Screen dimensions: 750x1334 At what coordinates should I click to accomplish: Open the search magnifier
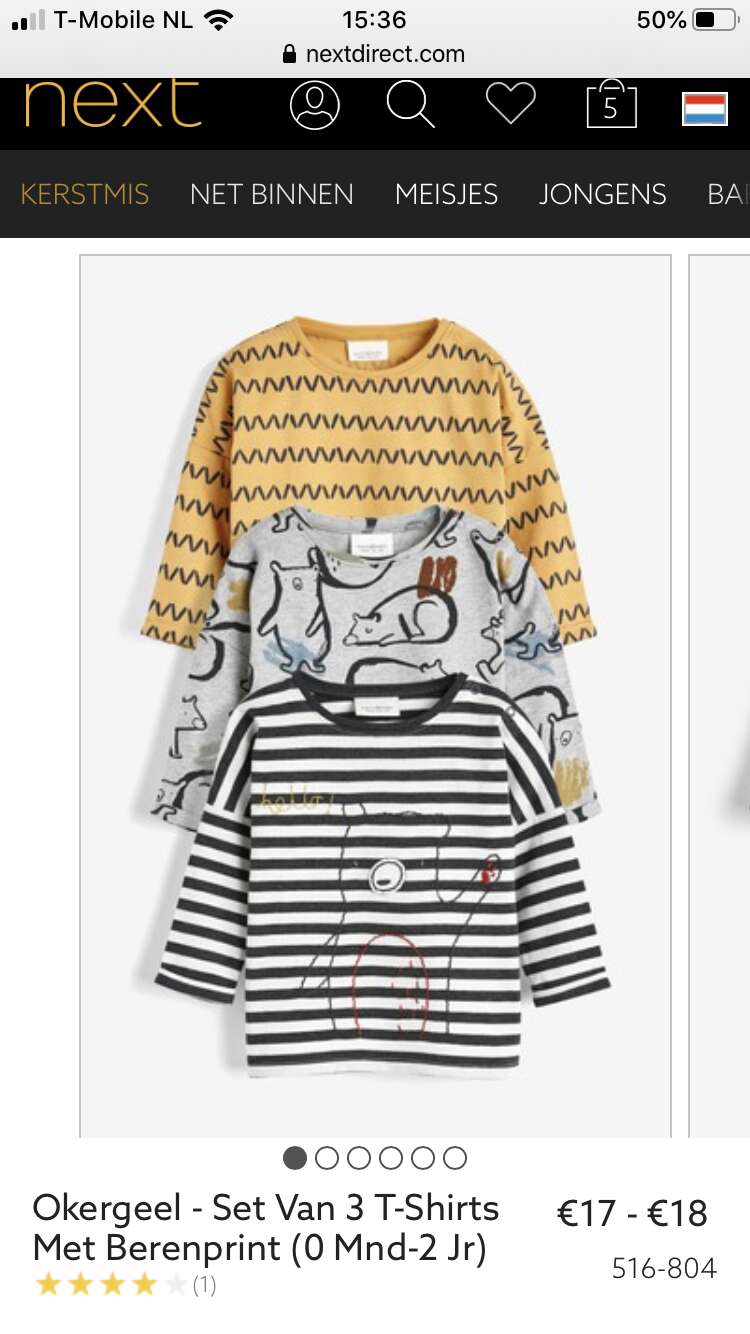[411, 104]
